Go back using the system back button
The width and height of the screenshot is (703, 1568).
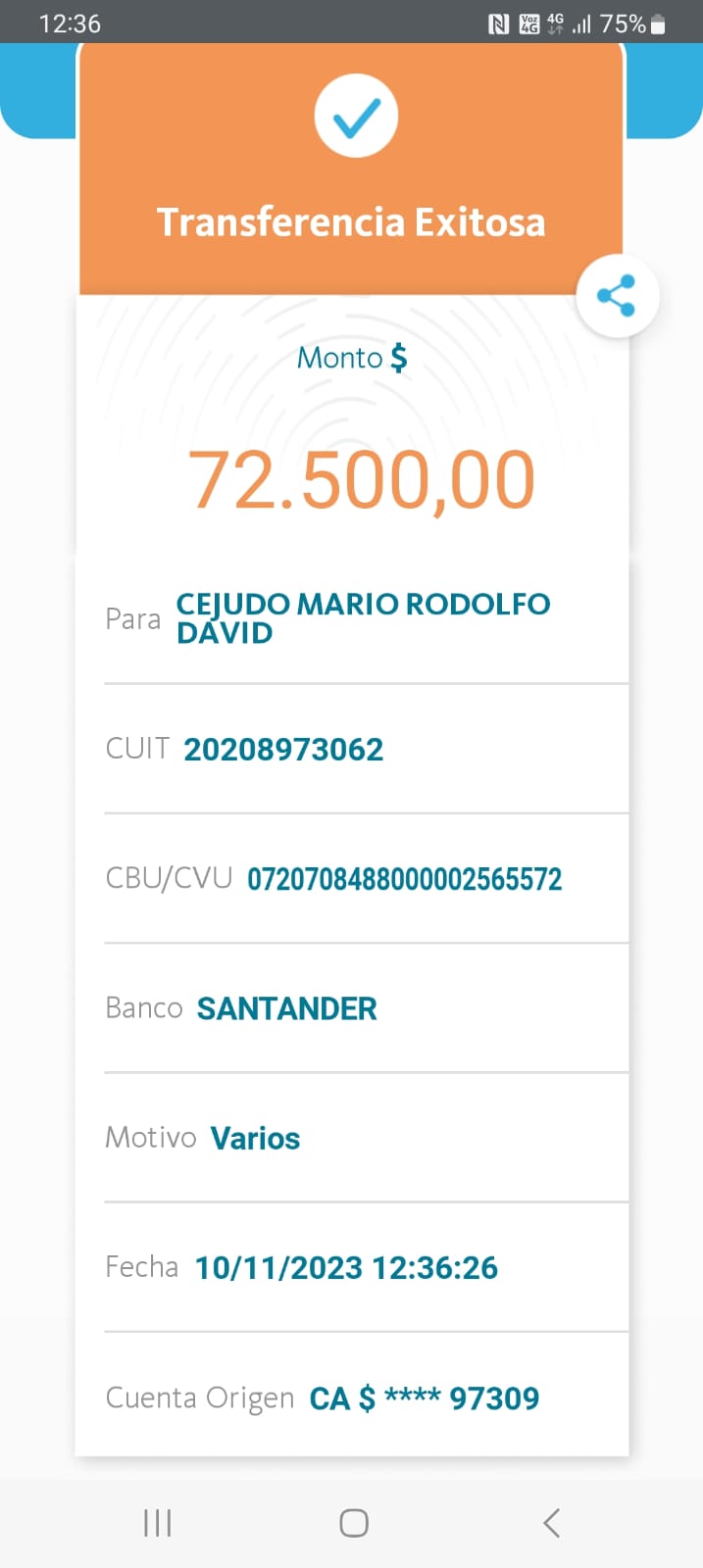pos(551,1523)
